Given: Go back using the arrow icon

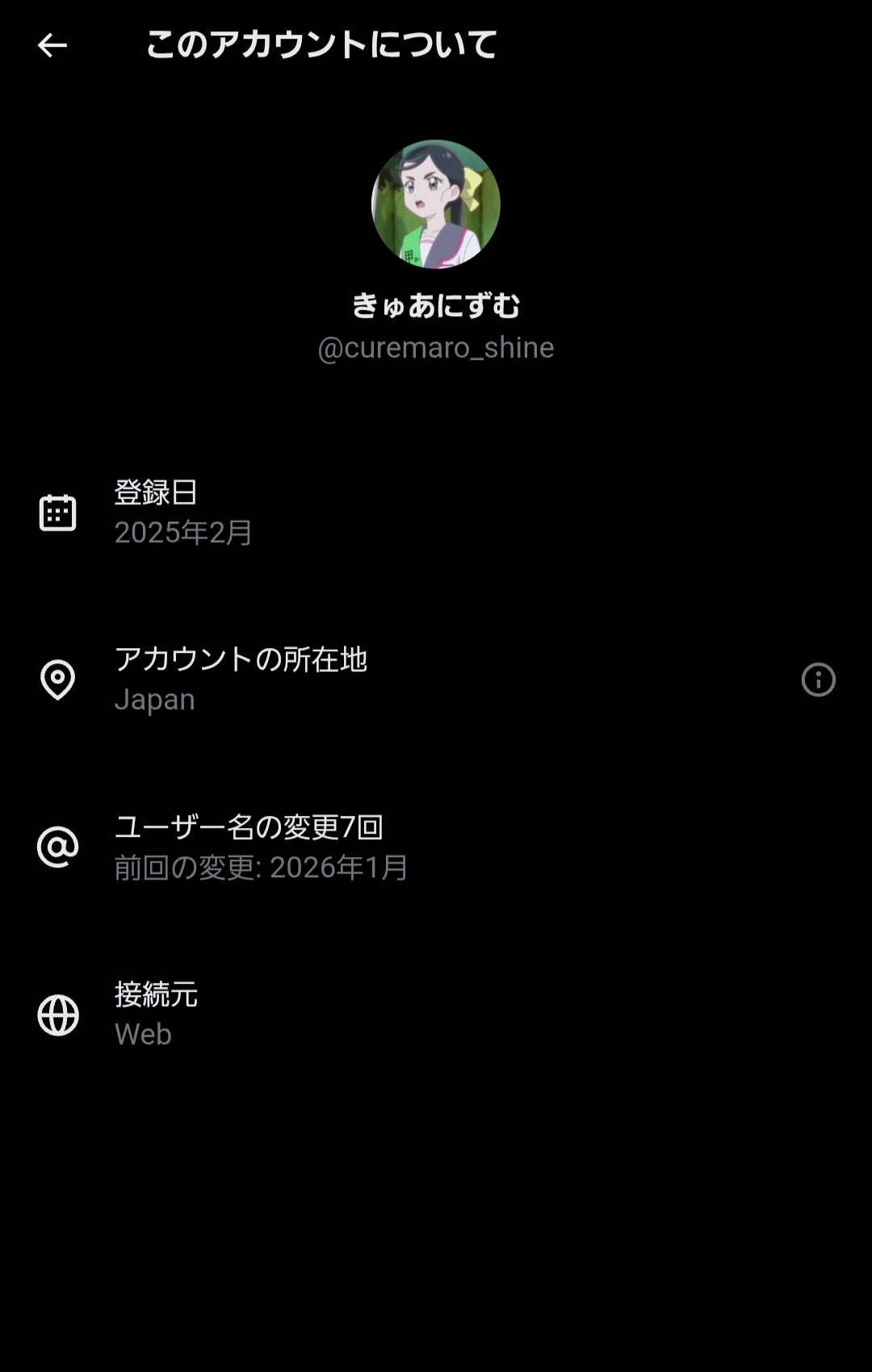Looking at the screenshot, I should [x=52, y=45].
